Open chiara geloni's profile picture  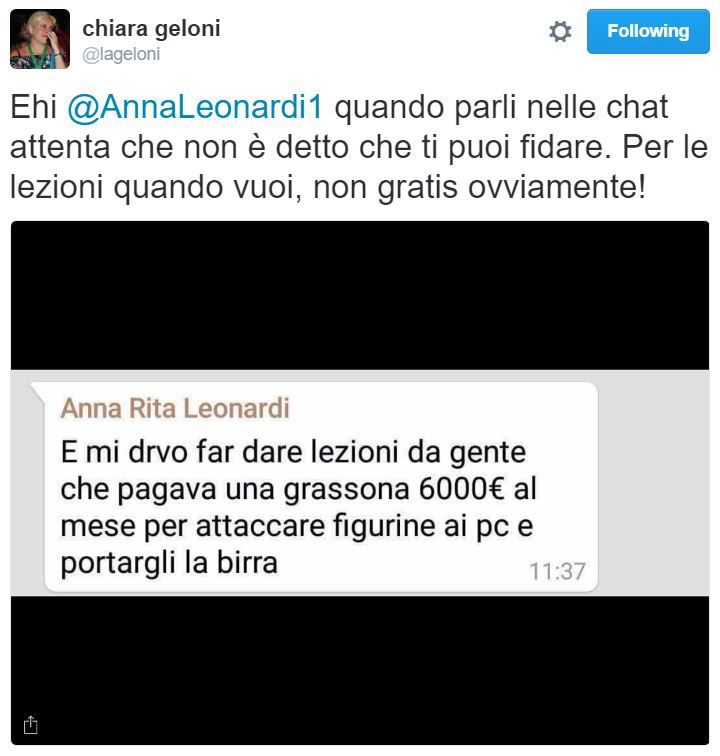tap(40, 39)
